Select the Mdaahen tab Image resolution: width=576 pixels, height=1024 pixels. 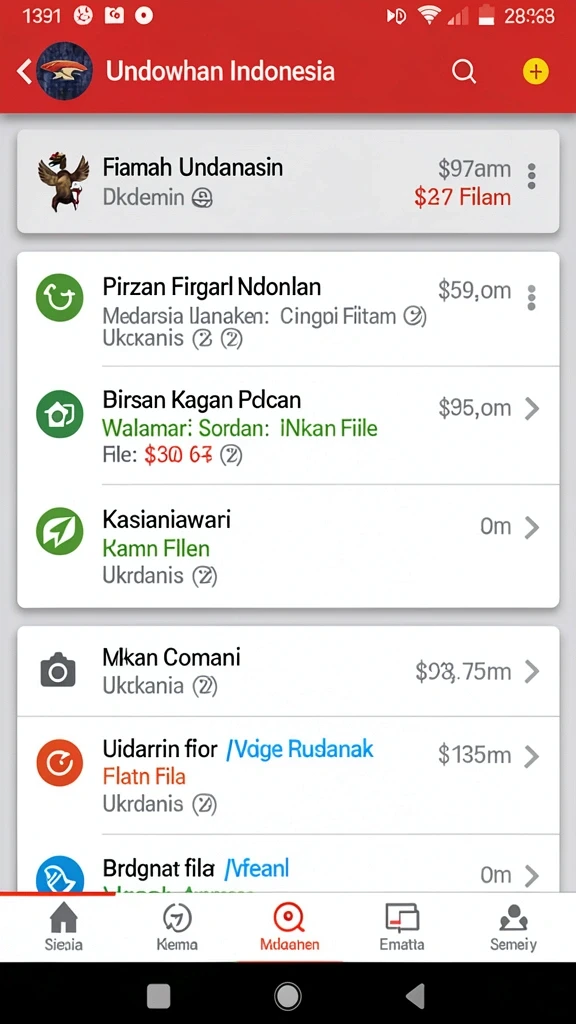(289, 927)
